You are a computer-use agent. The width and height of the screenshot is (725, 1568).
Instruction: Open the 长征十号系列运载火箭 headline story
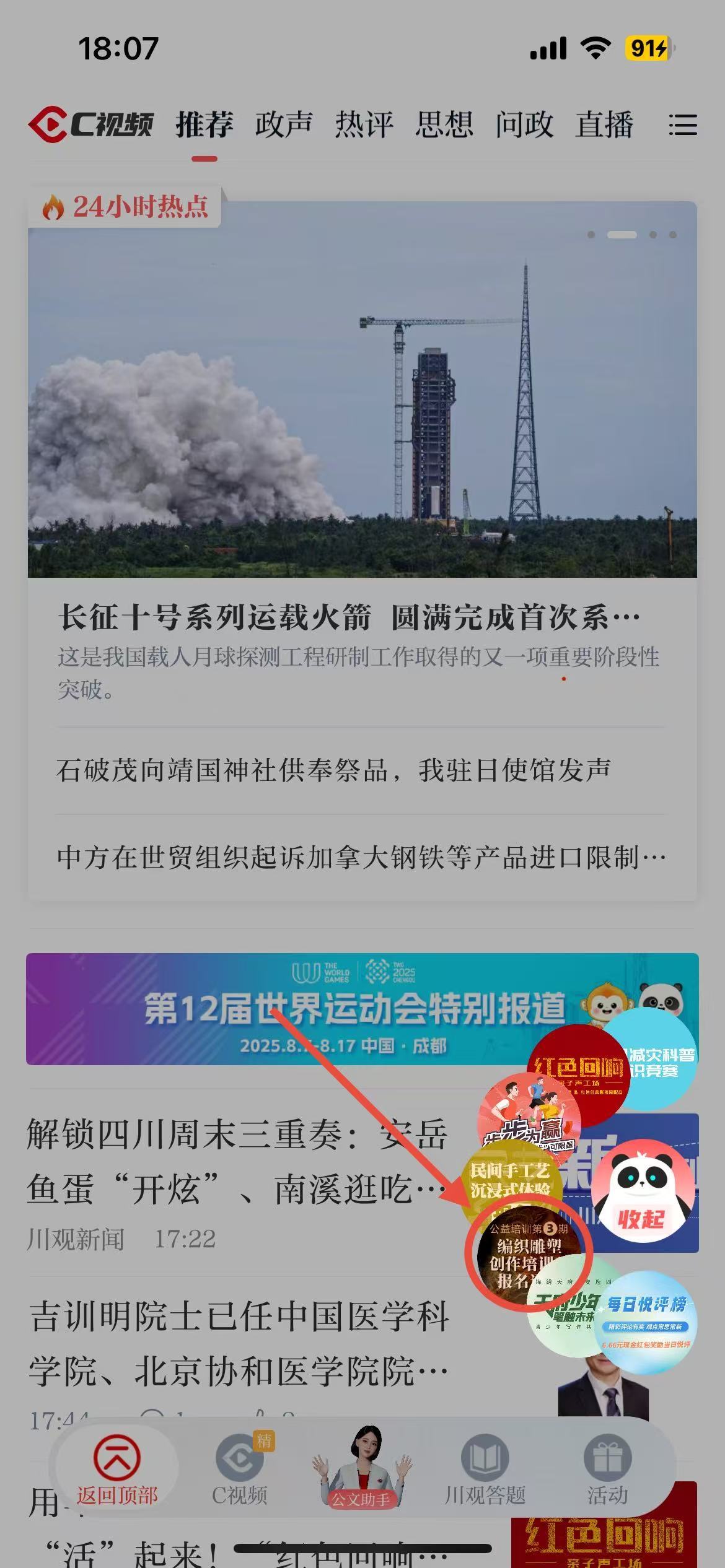pyautogui.click(x=348, y=617)
